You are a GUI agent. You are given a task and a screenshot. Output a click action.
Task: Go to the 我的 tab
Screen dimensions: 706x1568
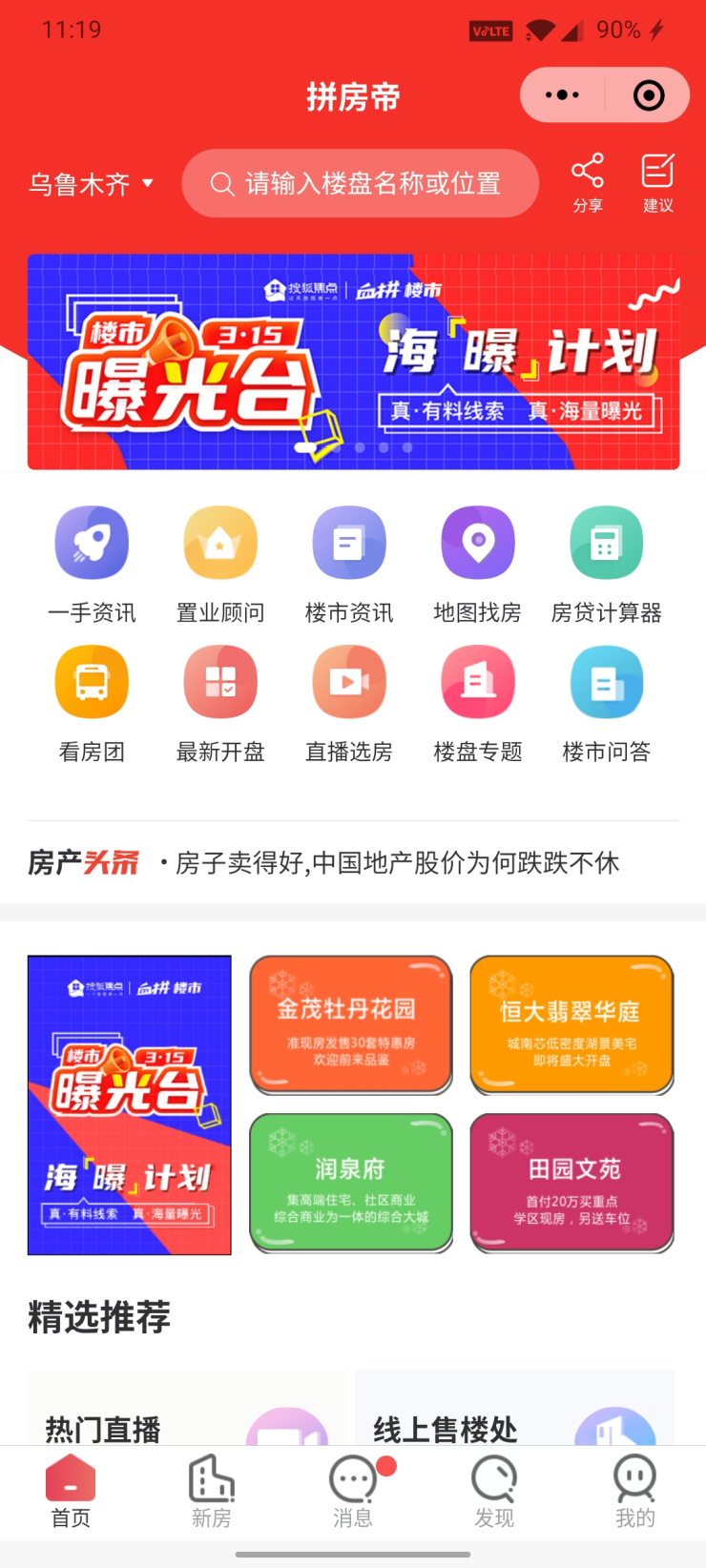(634, 1492)
